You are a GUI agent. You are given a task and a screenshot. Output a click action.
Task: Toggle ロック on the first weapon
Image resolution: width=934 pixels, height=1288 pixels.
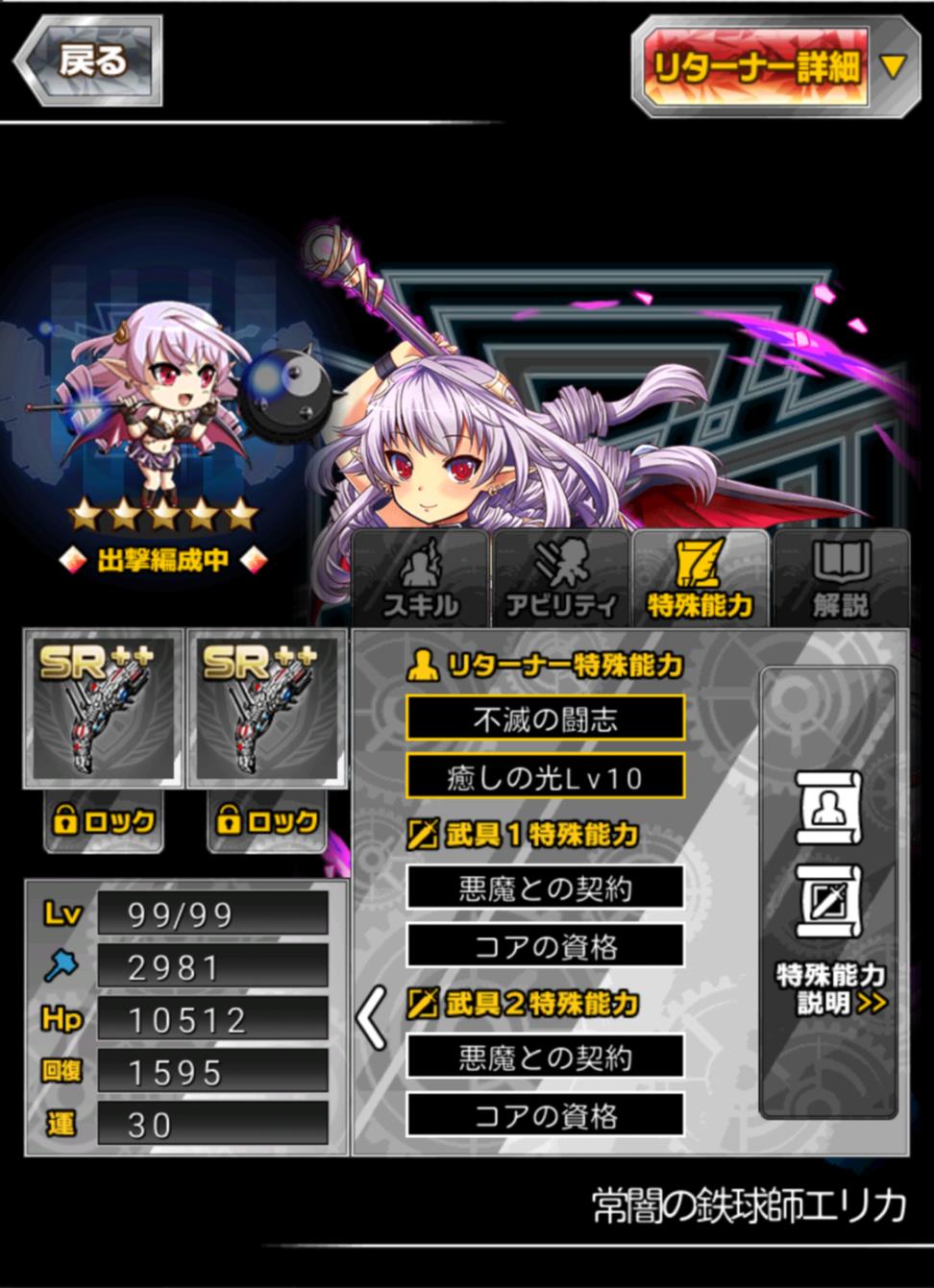[104, 821]
